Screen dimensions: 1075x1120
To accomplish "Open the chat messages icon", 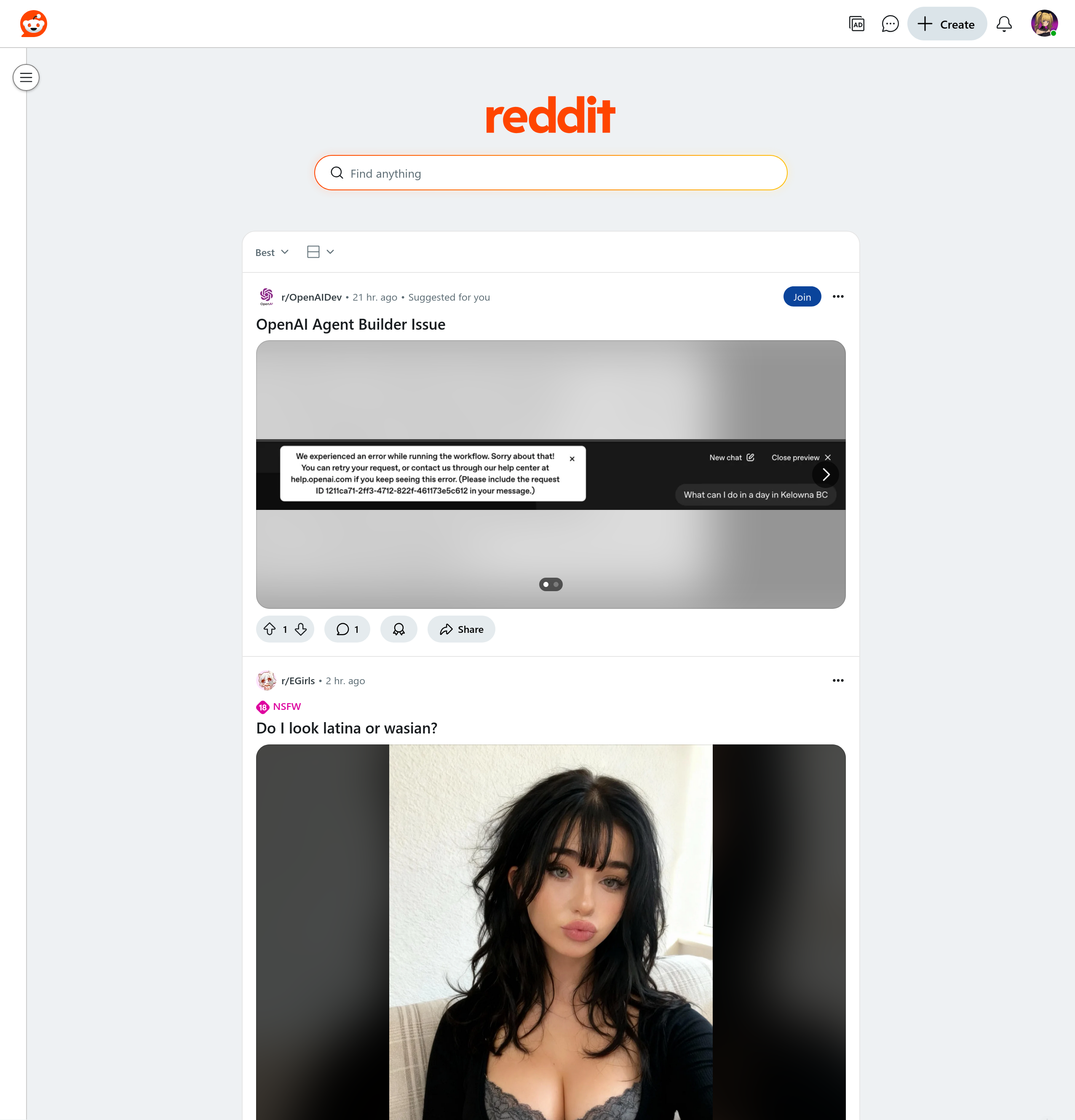I will pos(890,24).
